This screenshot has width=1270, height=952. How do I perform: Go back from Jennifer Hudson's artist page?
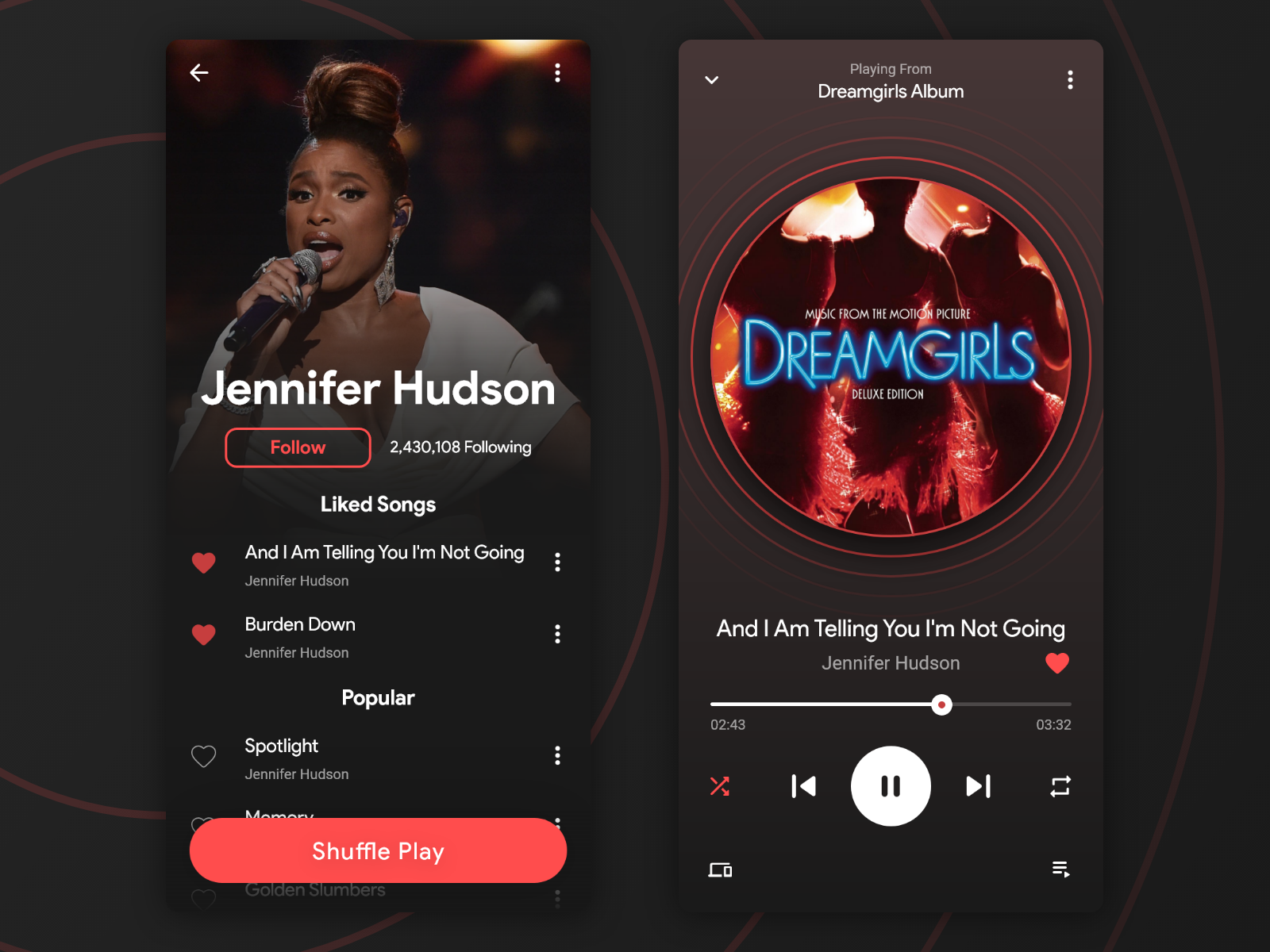pos(199,73)
